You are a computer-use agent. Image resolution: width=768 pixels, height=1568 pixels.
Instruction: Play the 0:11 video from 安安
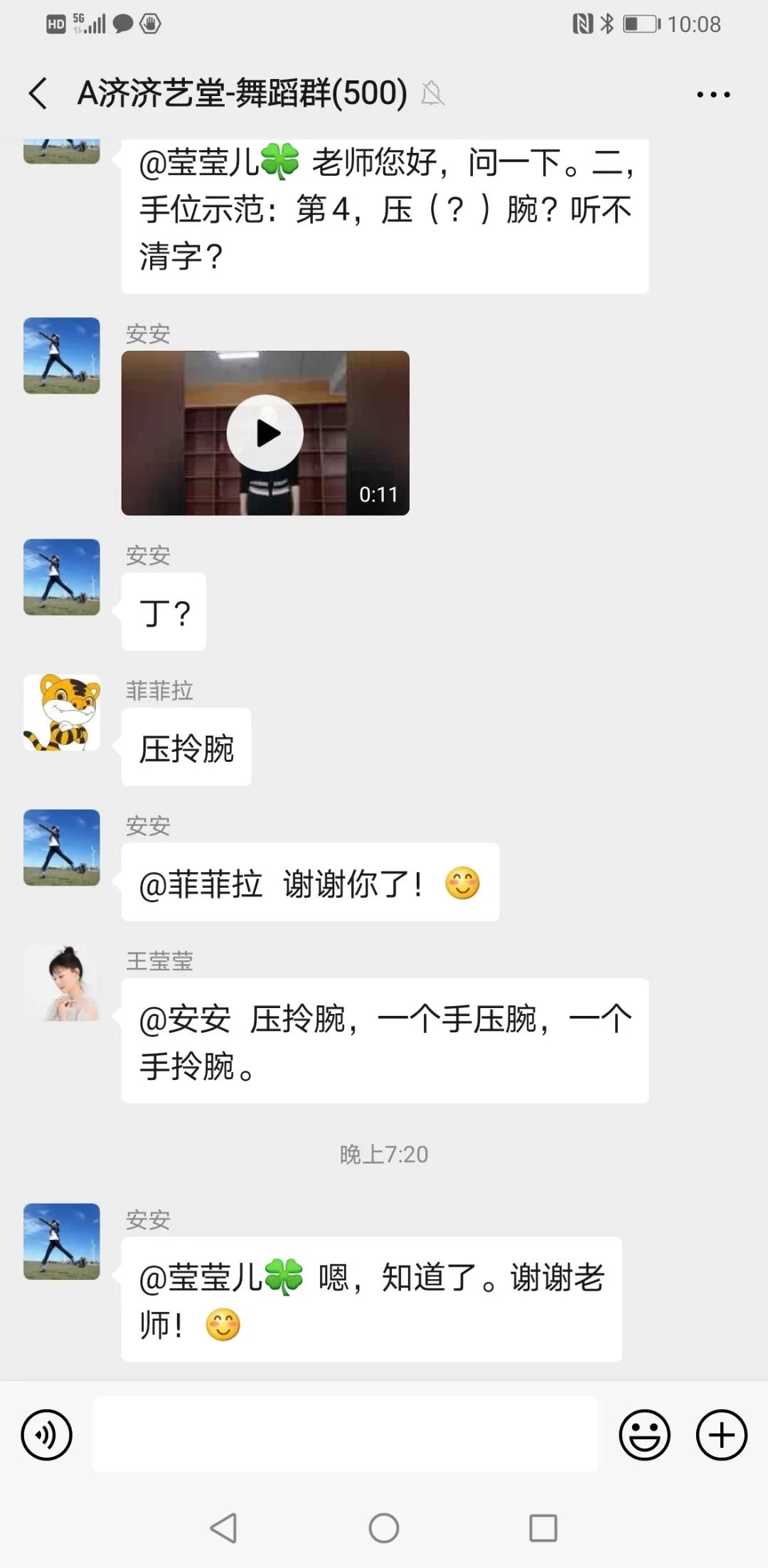tap(265, 433)
